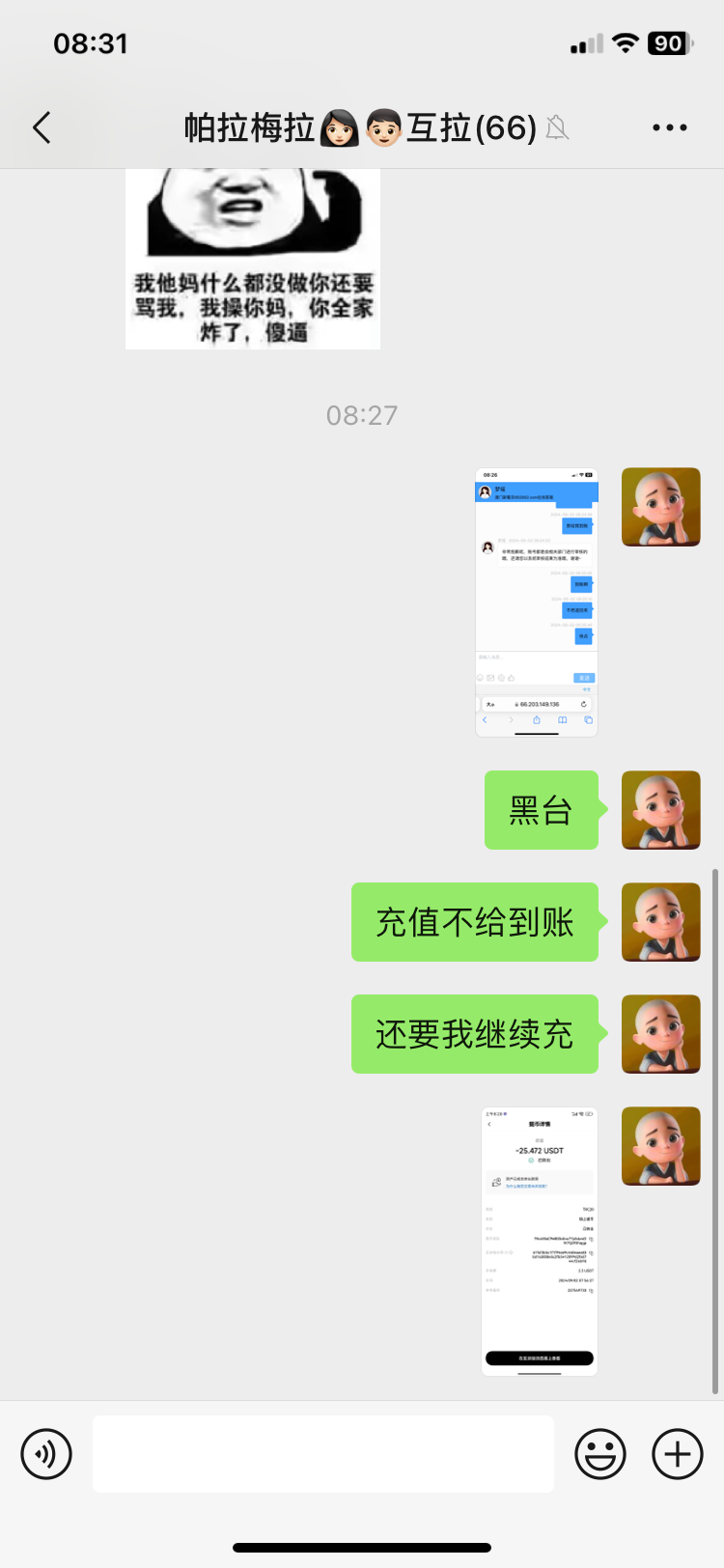724x1568 pixels.
Task: Open the plus attachments menu
Action: pyautogui.click(x=678, y=1453)
